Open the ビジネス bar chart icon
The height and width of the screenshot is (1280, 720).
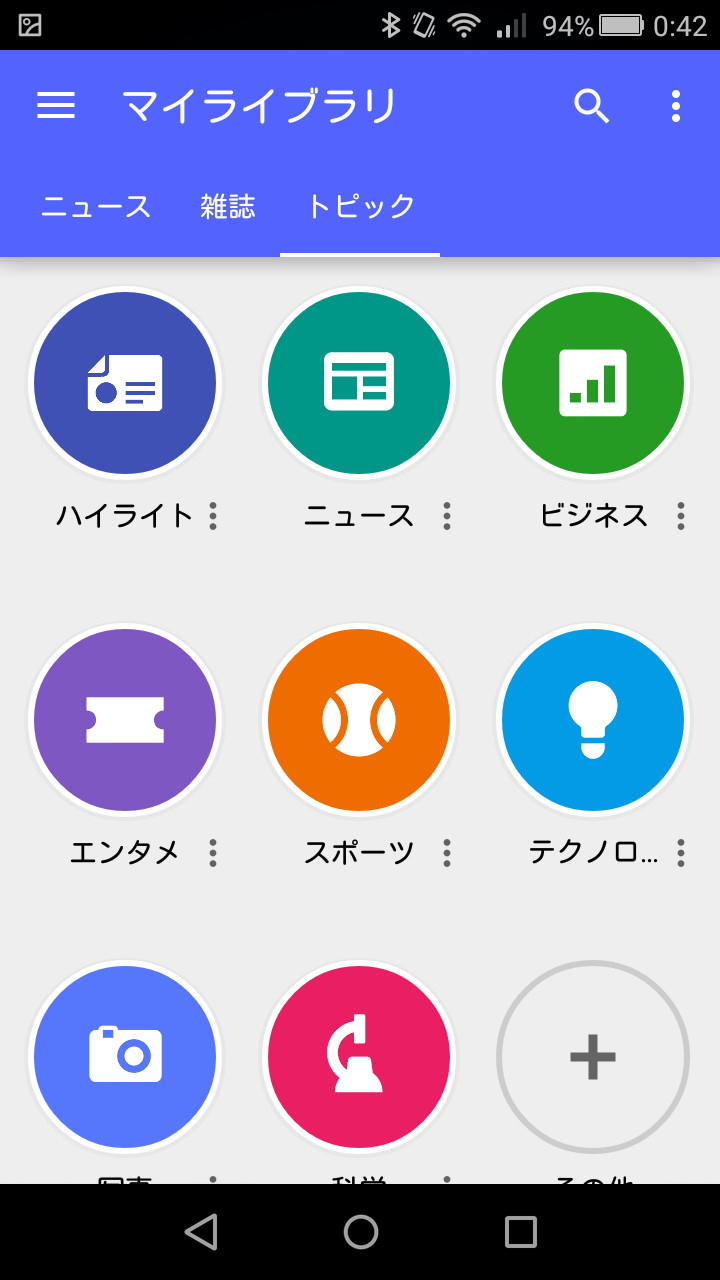[593, 383]
